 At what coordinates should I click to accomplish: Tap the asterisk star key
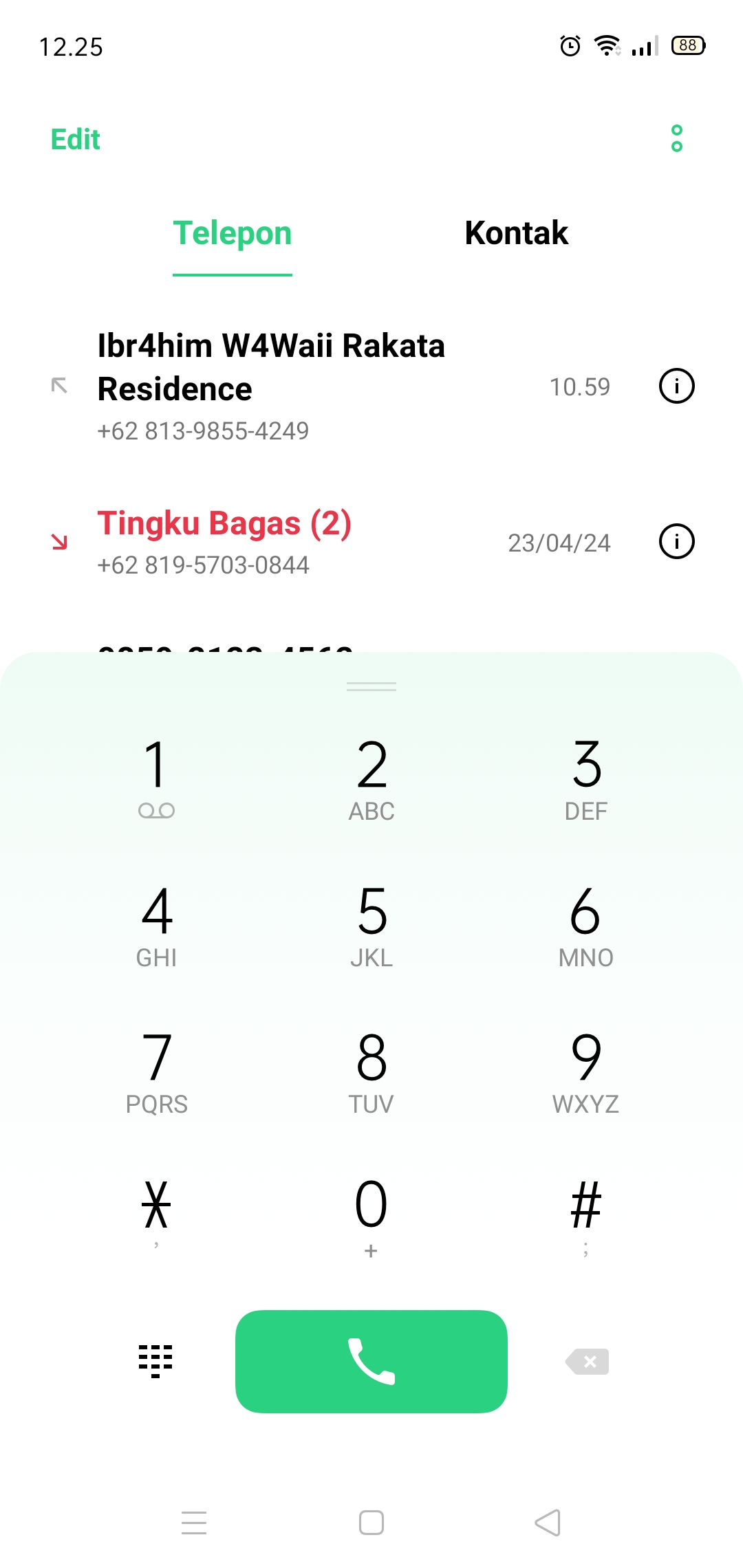[157, 1216]
